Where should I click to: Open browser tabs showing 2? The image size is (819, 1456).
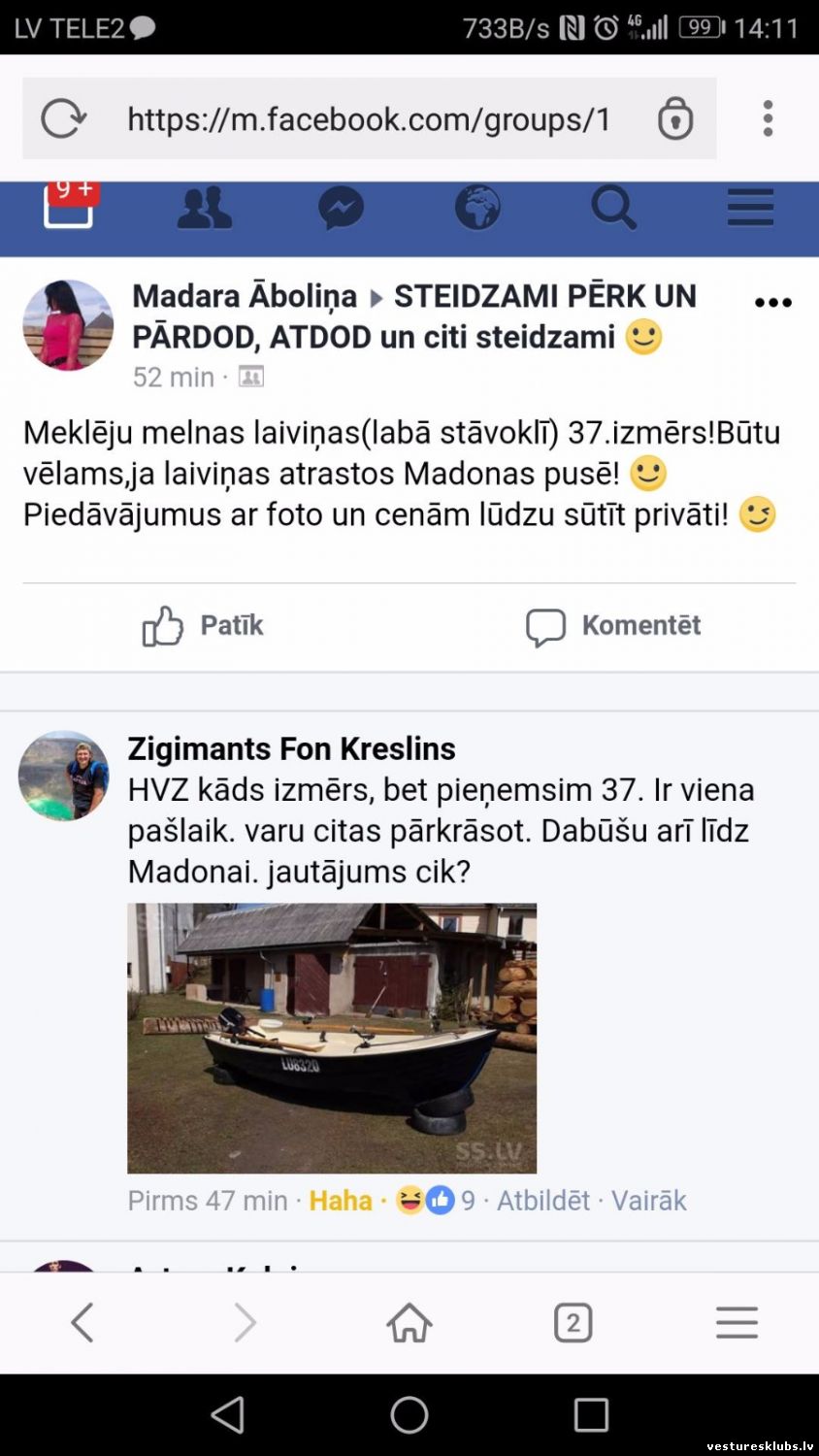click(x=573, y=1322)
